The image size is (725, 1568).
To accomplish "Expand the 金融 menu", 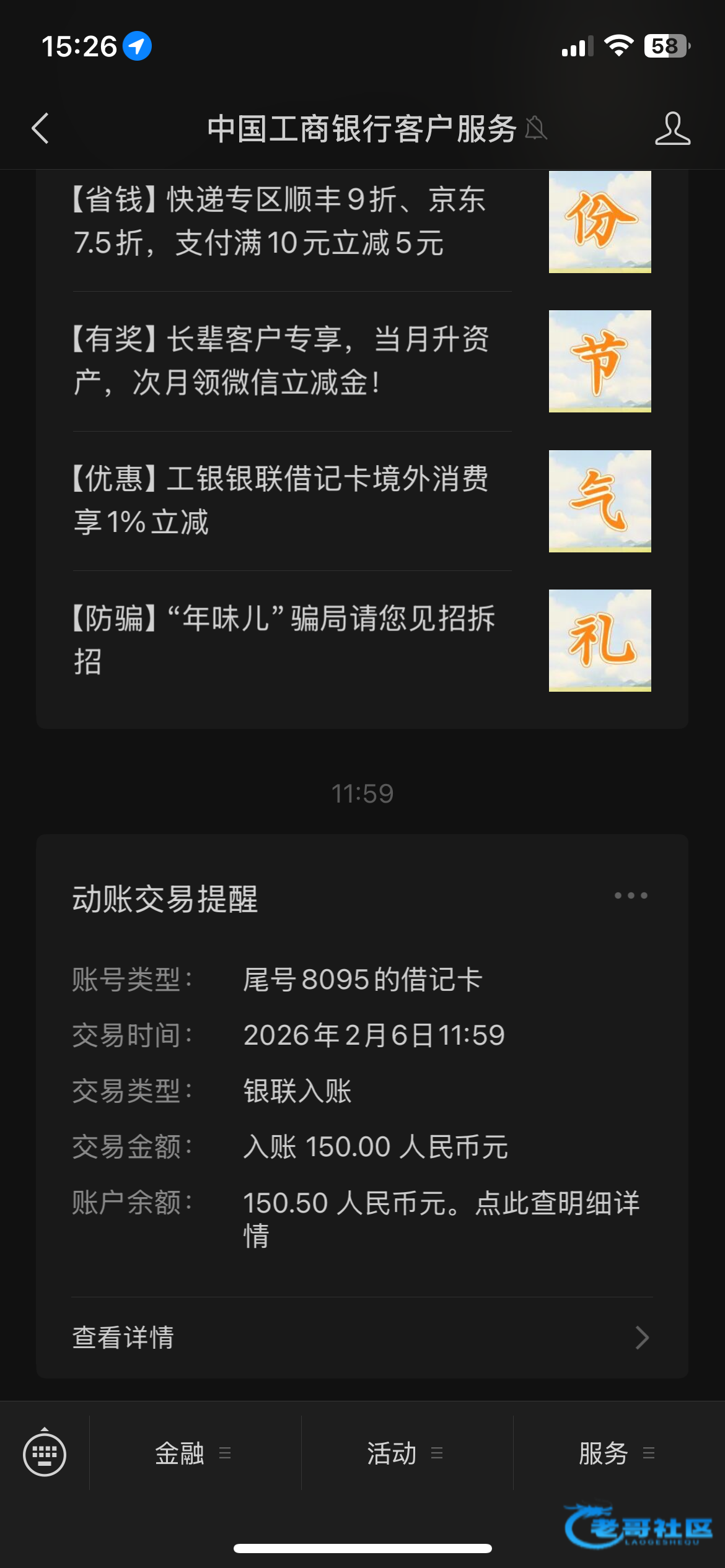I will pos(193,1453).
